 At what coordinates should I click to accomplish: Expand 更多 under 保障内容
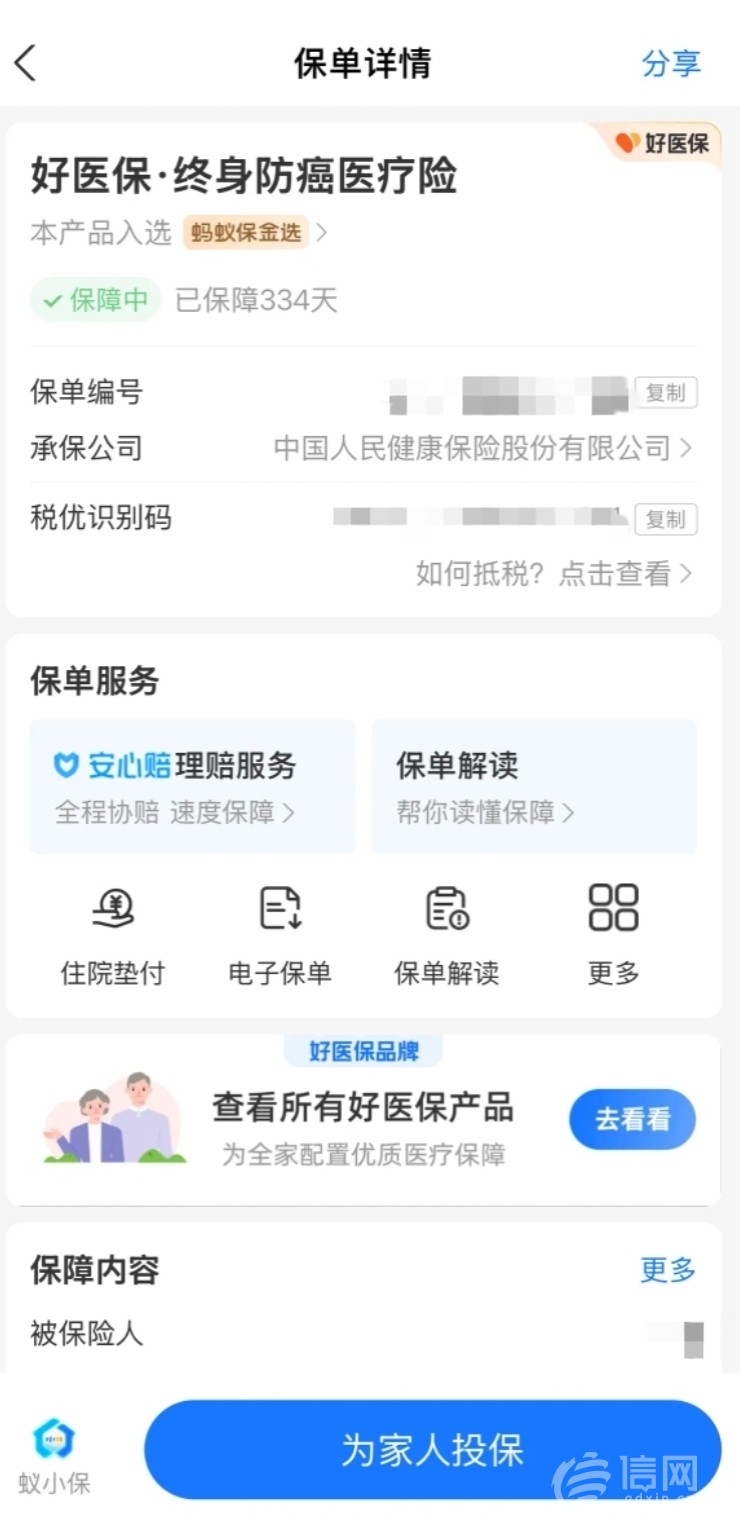(x=667, y=1270)
